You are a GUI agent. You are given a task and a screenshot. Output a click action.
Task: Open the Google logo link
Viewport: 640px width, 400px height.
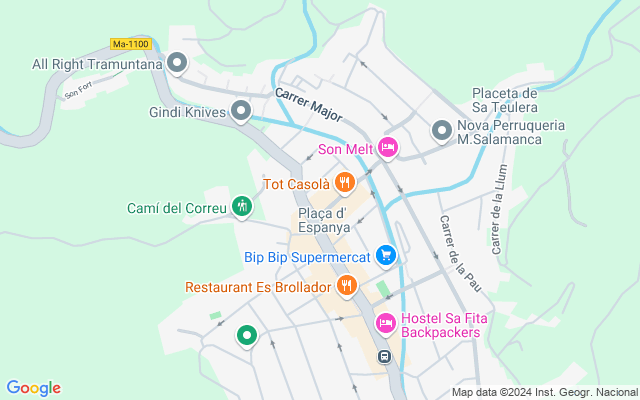pyautogui.click(x=33, y=388)
